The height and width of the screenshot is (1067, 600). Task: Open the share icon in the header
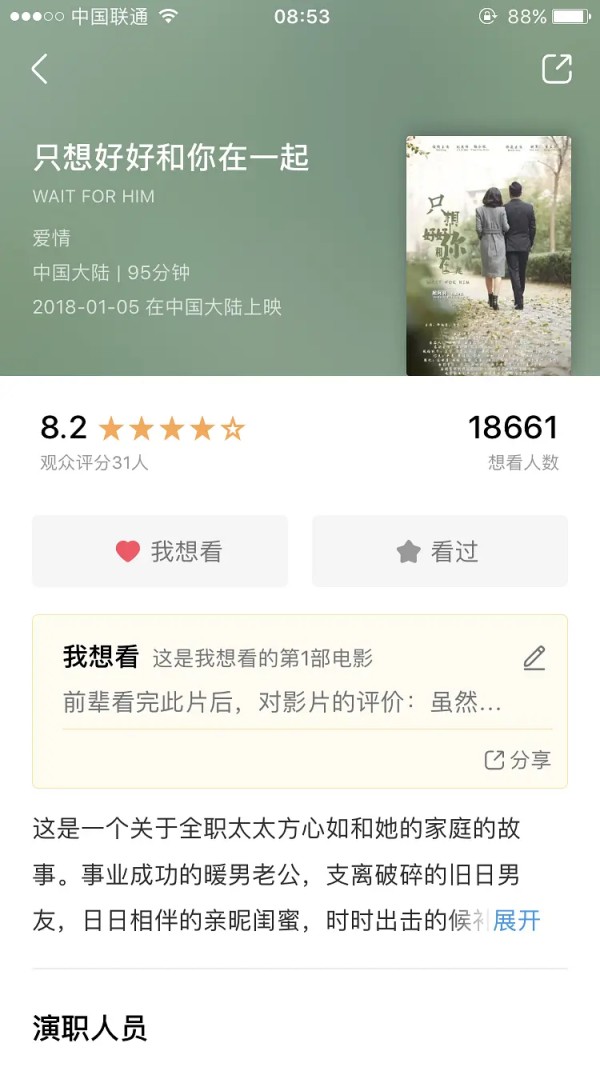[556, 69]
